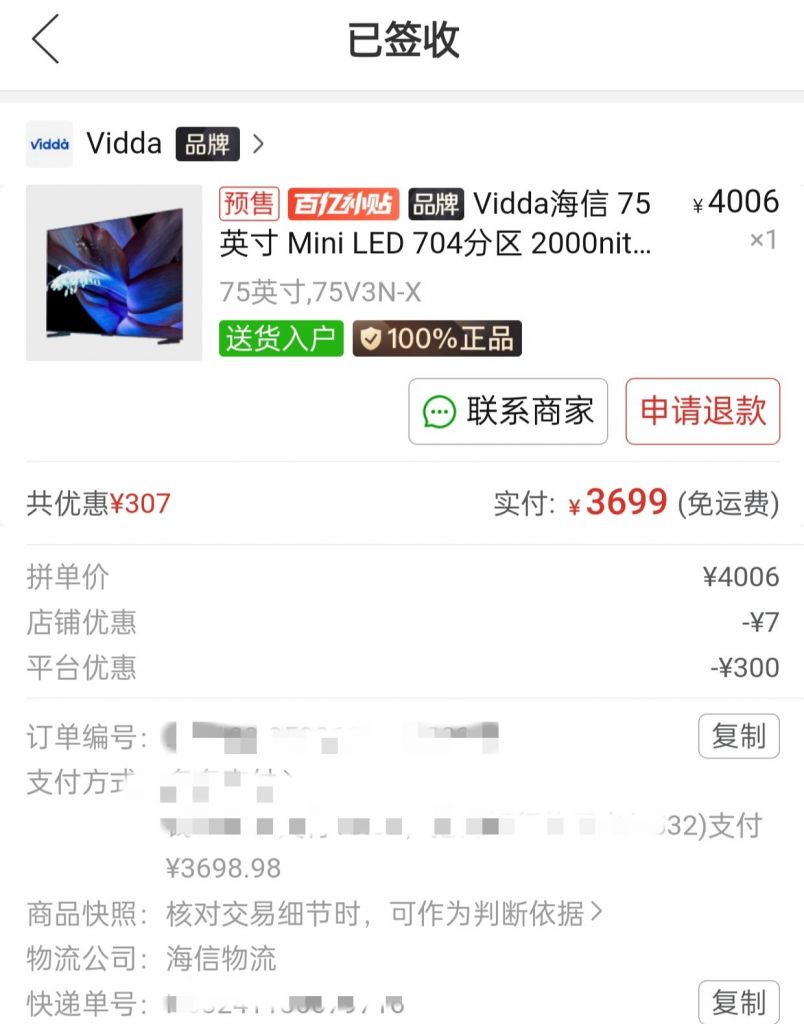Screen dimensions: 804x1024
Task: Click 联系商家 to contact the seller
Action: coord(507,411)
